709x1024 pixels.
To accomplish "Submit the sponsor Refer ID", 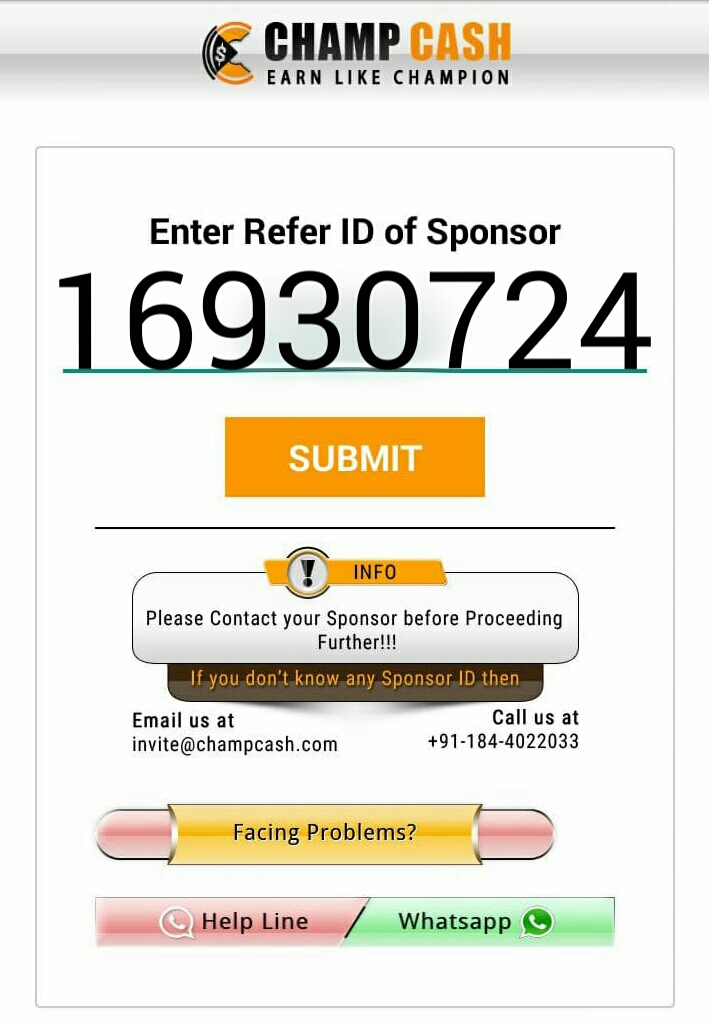I will click(354, 457).
